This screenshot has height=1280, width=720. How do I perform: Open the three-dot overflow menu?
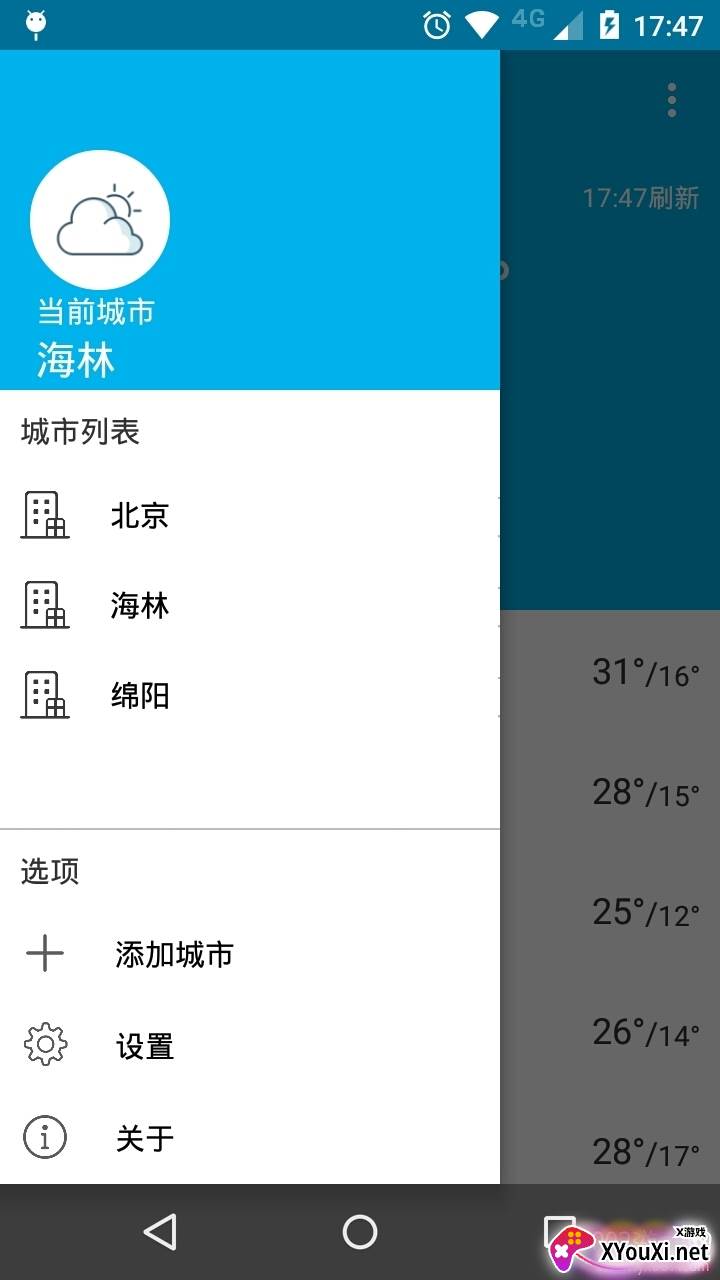point(672,100)
